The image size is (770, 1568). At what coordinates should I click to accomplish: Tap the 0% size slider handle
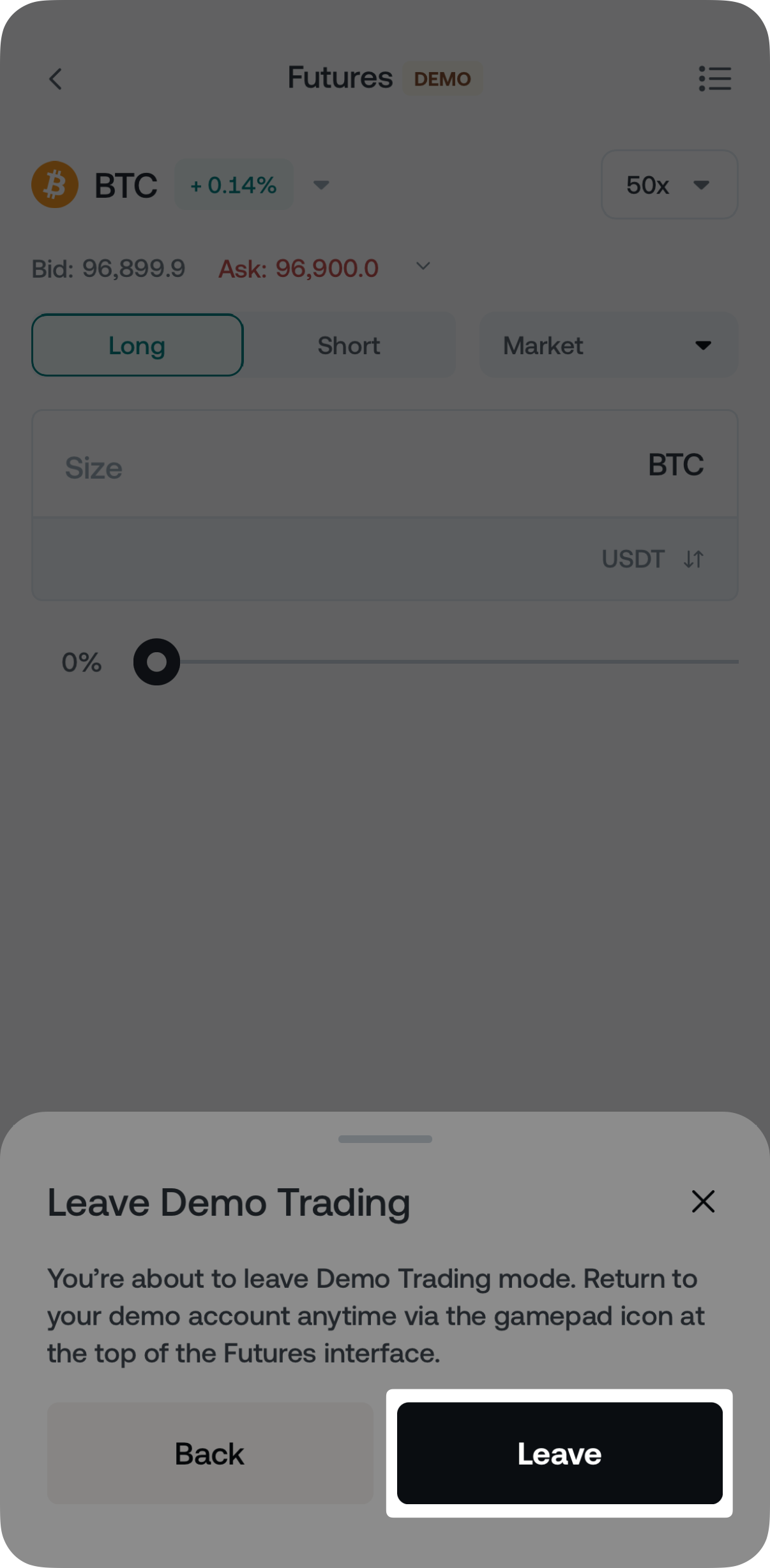[156, 662]
